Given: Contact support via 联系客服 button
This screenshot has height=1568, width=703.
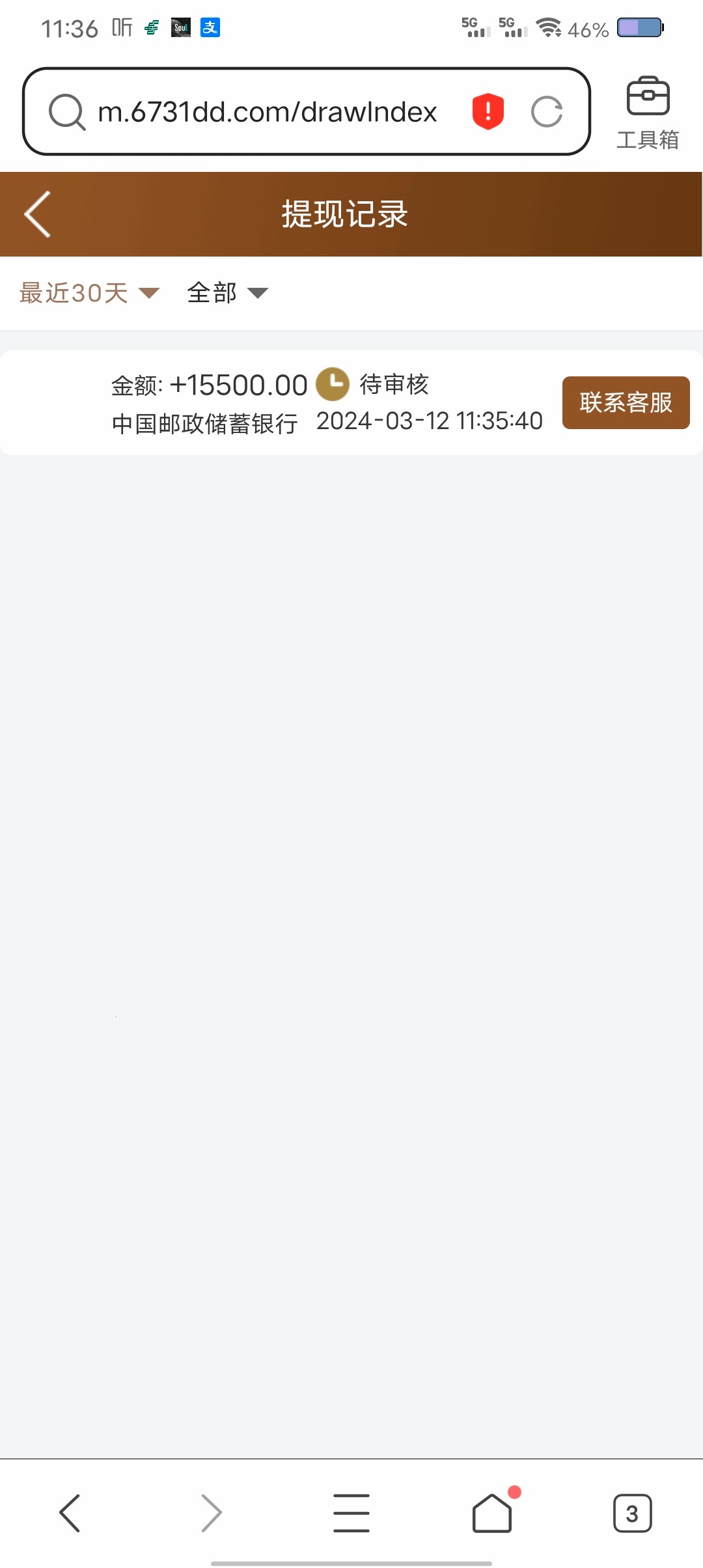Looking at the screenshot, I should (x=626, y=402).
